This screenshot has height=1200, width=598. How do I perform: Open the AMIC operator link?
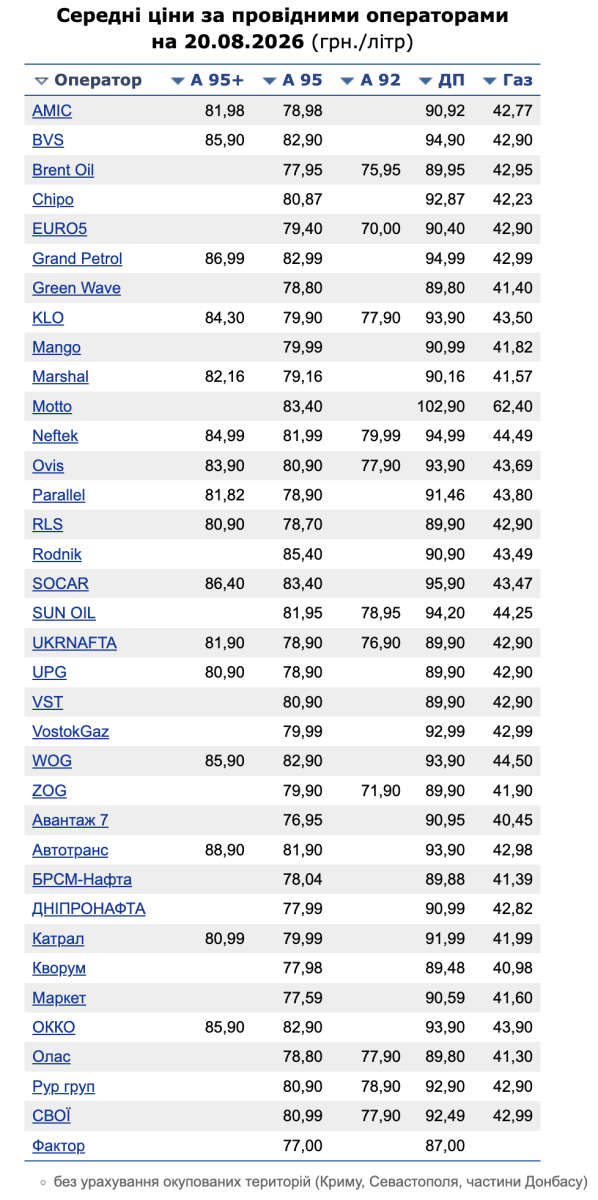tap(52, 111)
